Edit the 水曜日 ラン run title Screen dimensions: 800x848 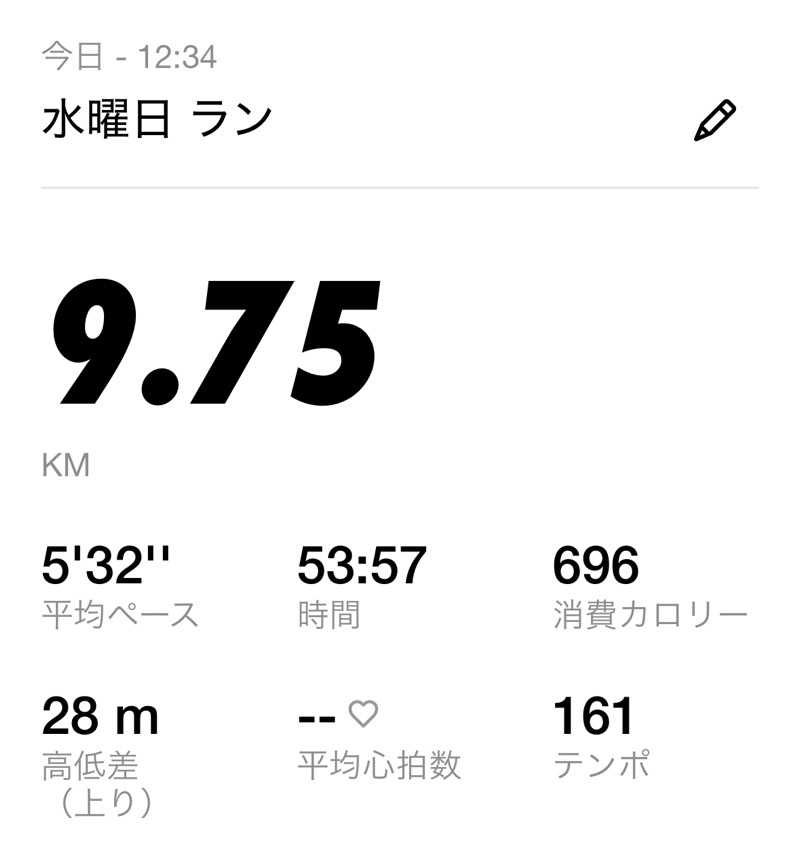pyautogui.click(x=715, y=121)
